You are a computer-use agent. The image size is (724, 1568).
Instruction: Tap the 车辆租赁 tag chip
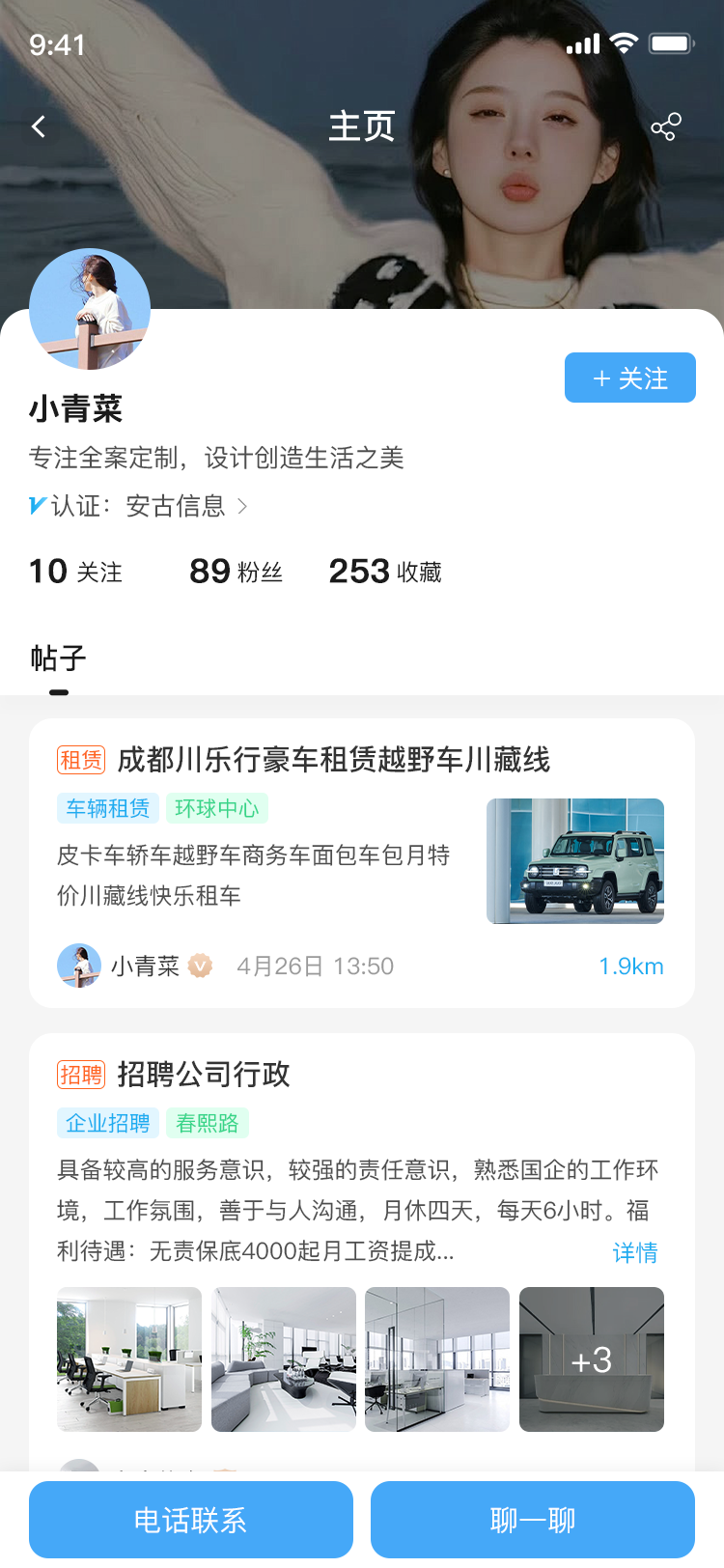(x=108, y=808)
